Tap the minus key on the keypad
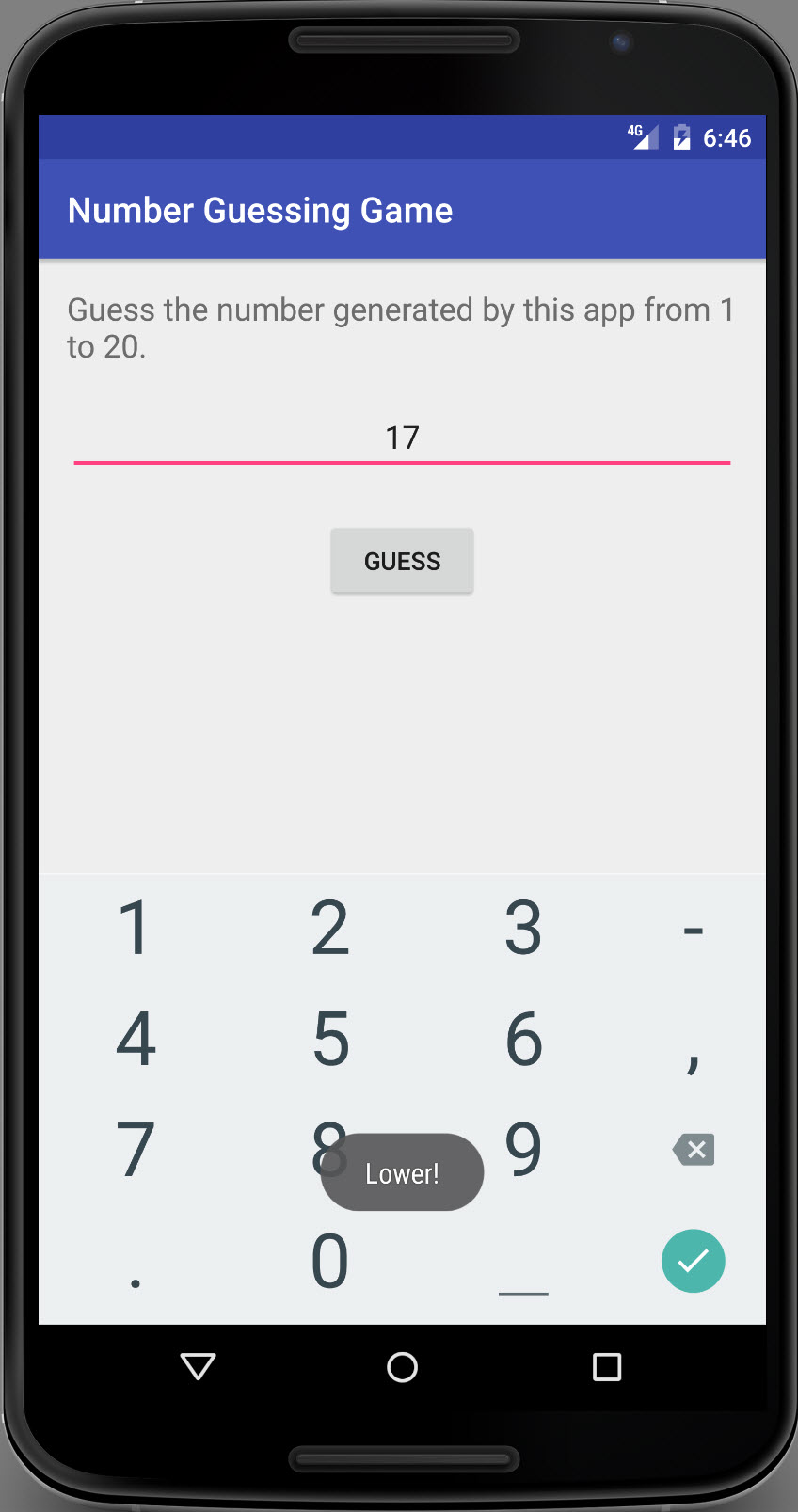 (694, 931)
